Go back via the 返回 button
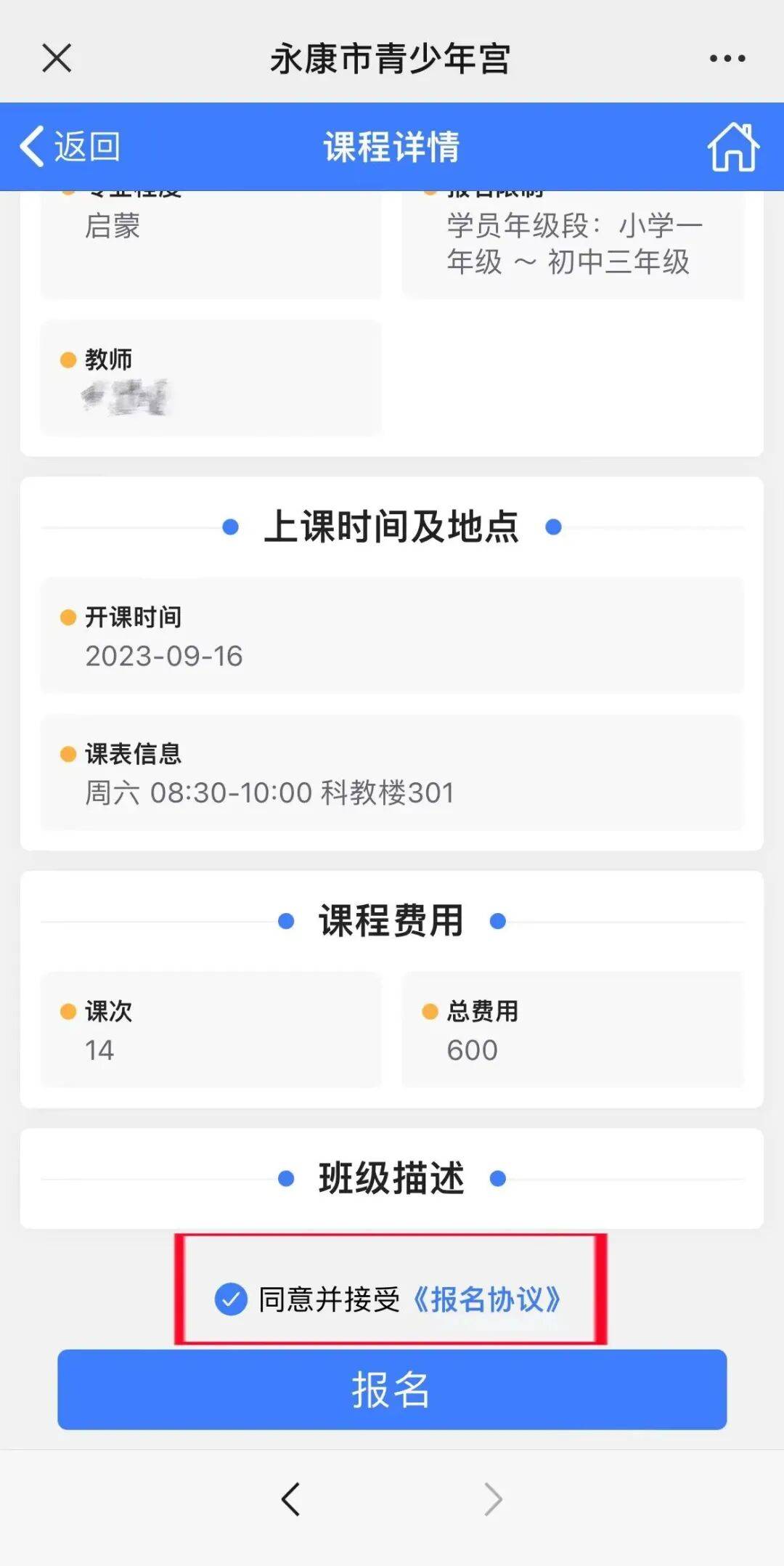Screen dimensions: 784x1566 [x=70, y=147]
